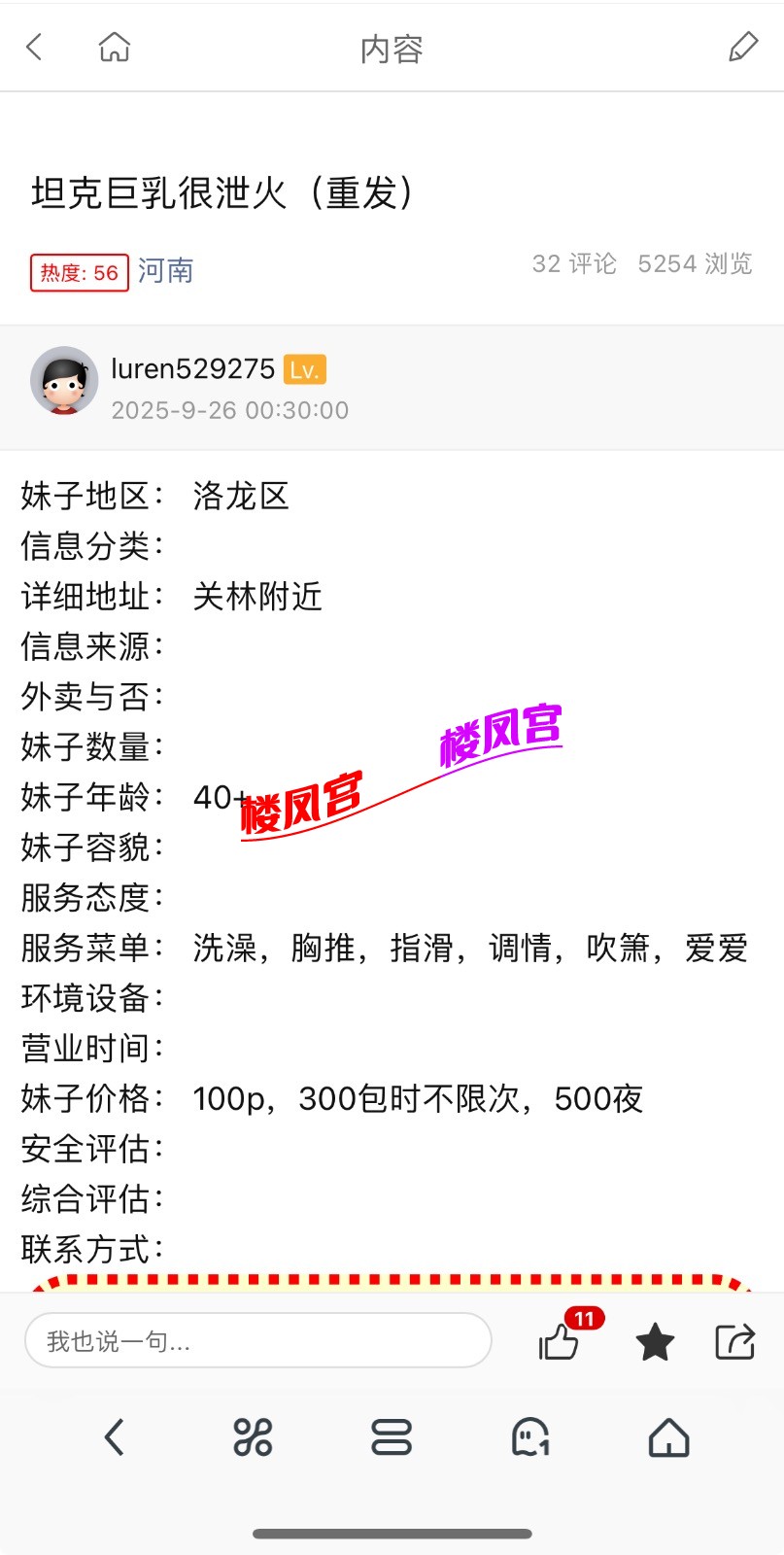Viewport: 784px width, 1555px height.
Task: Open the browser four-circle menu button
Action: click(x=253, y=1436)
